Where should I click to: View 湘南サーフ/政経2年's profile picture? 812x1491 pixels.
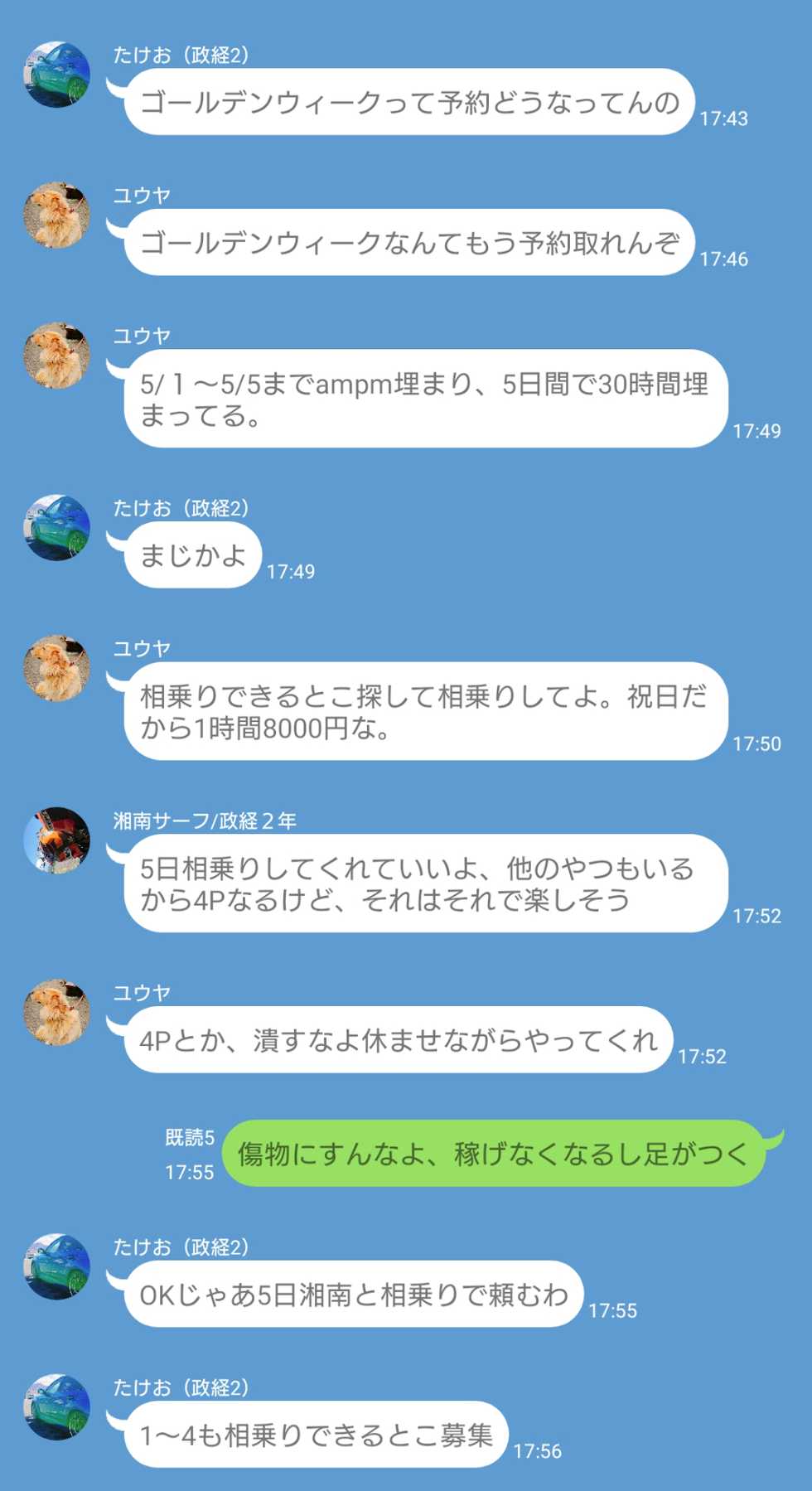pyautogui.click(x=56, y=840)
